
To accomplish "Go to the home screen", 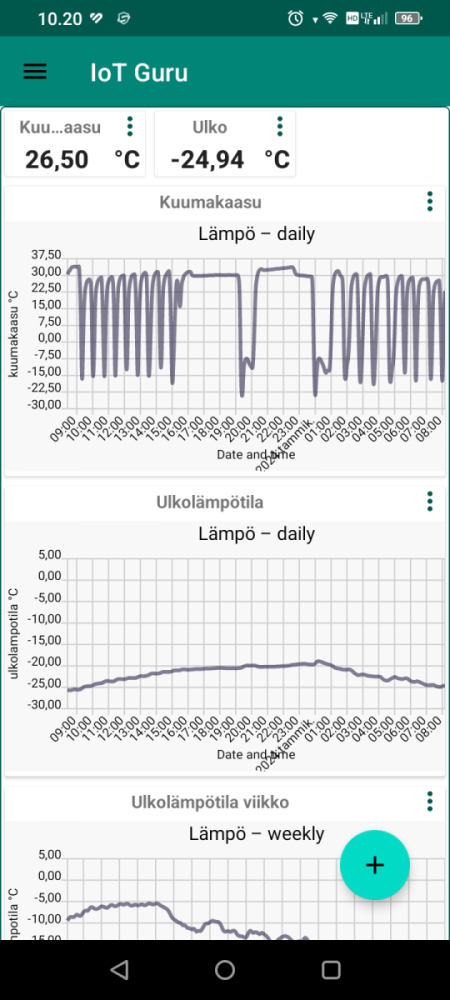I will [225, 970].
